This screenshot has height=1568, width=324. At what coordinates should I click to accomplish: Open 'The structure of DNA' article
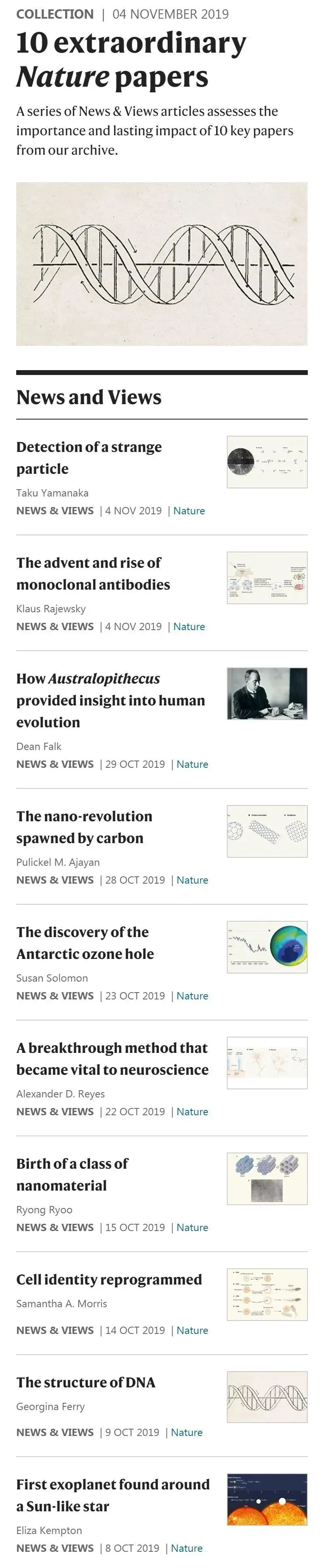85,1382
